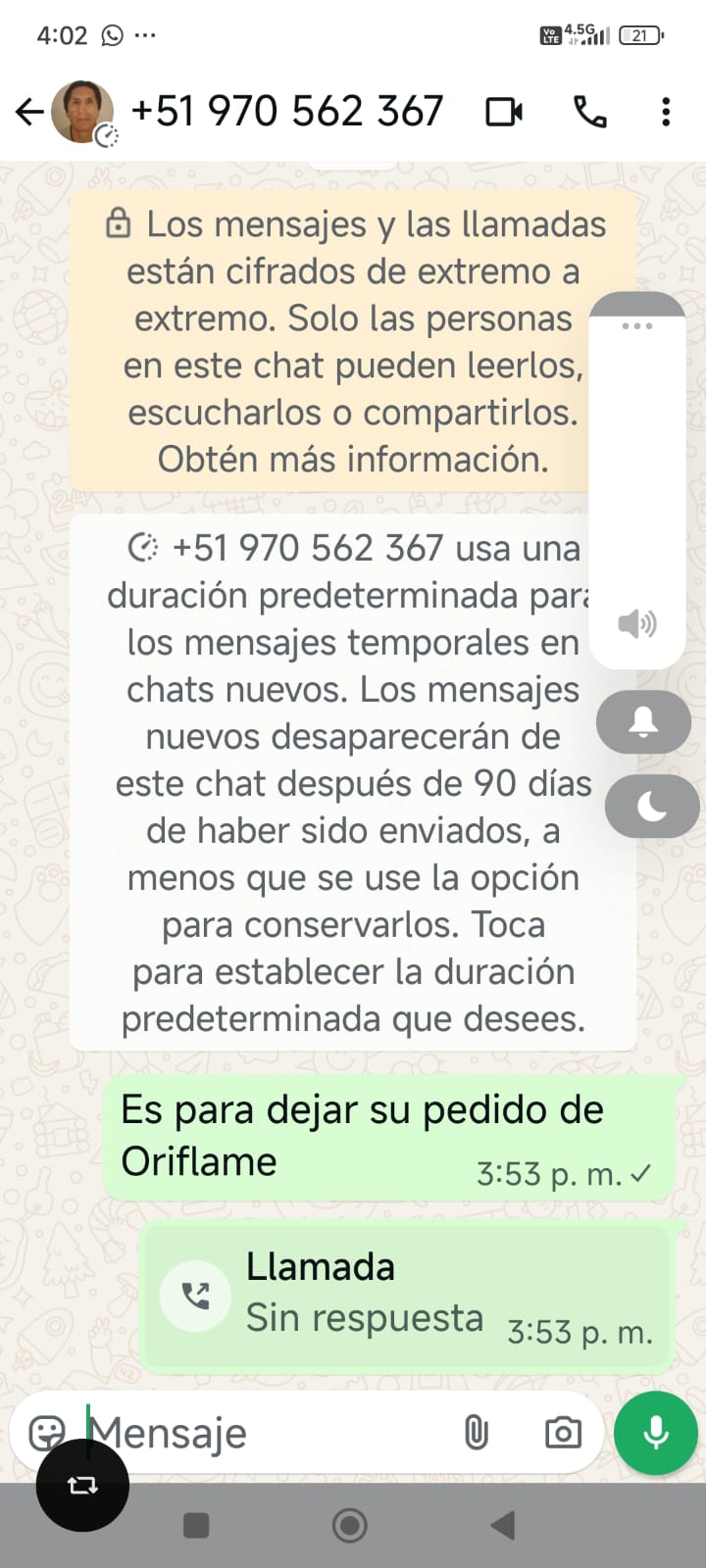Open the emoji picker
This screenshot has width=706, height=1568.
(47, 1433)
